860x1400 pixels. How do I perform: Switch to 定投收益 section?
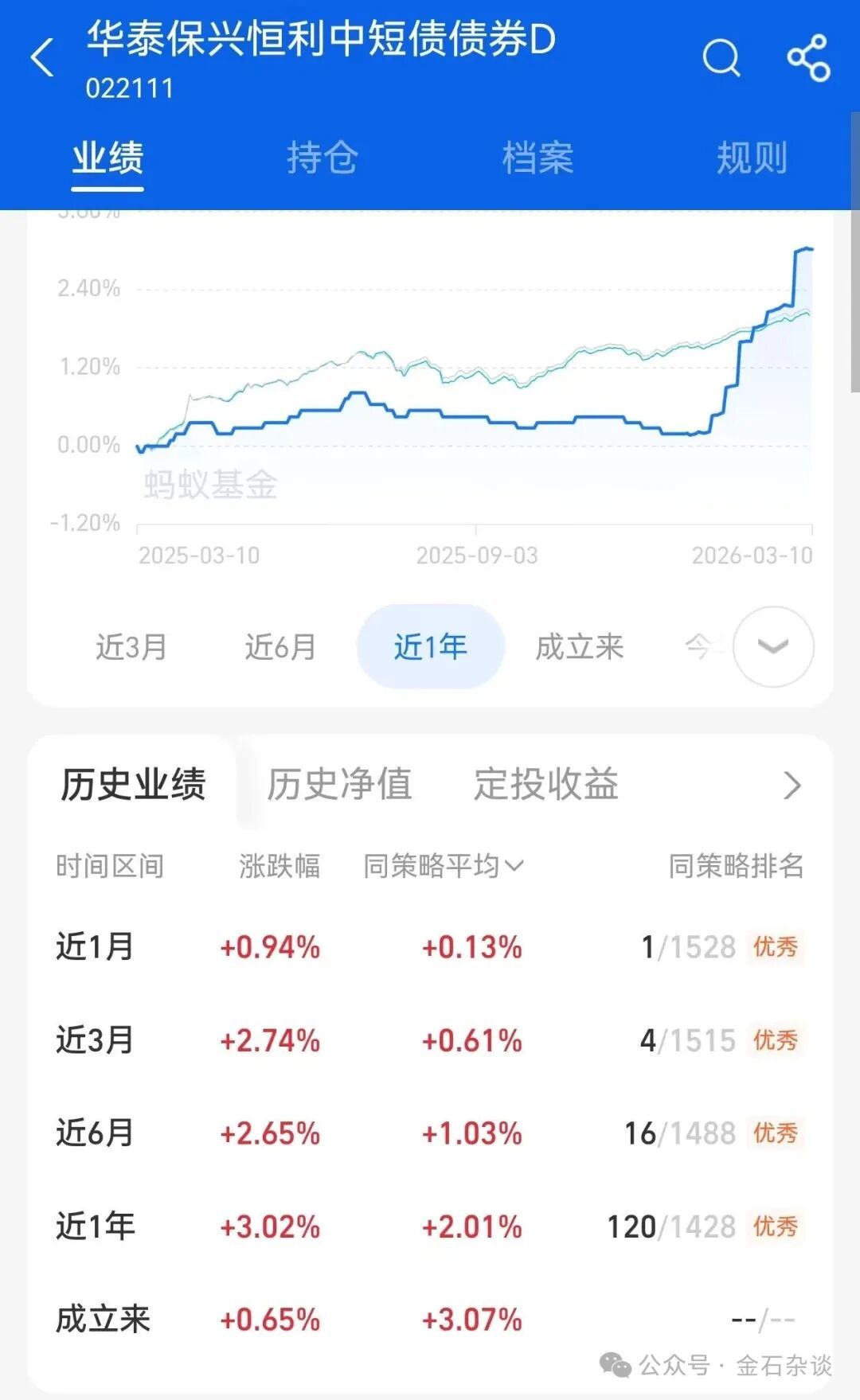[x=546, y=784]
